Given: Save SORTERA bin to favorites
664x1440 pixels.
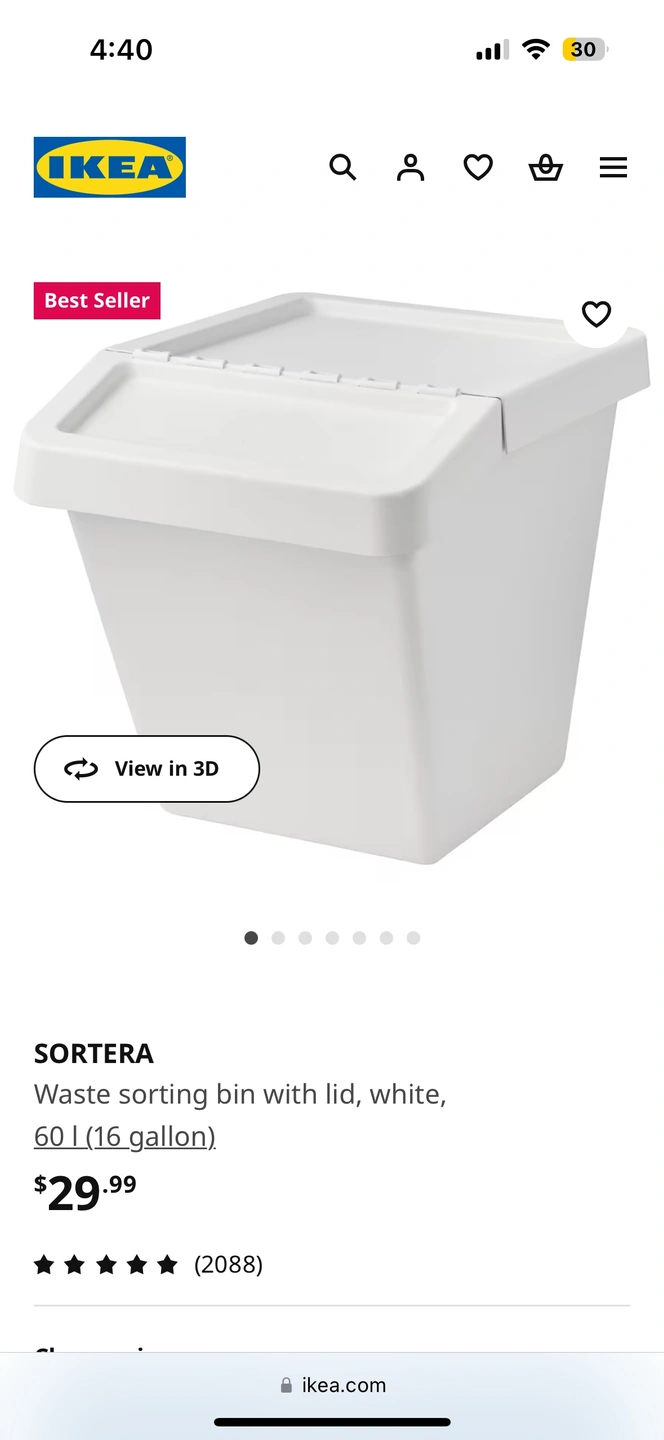Looking at the screenshot, I should click(596, 314).
